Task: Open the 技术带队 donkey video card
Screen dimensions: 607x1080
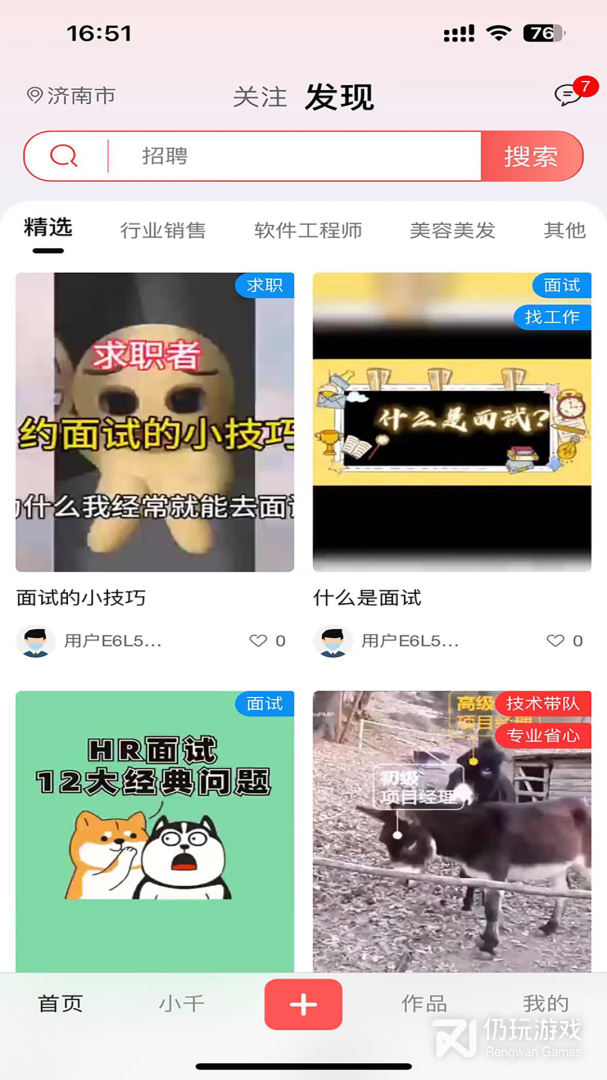Action: pos(452,830)
